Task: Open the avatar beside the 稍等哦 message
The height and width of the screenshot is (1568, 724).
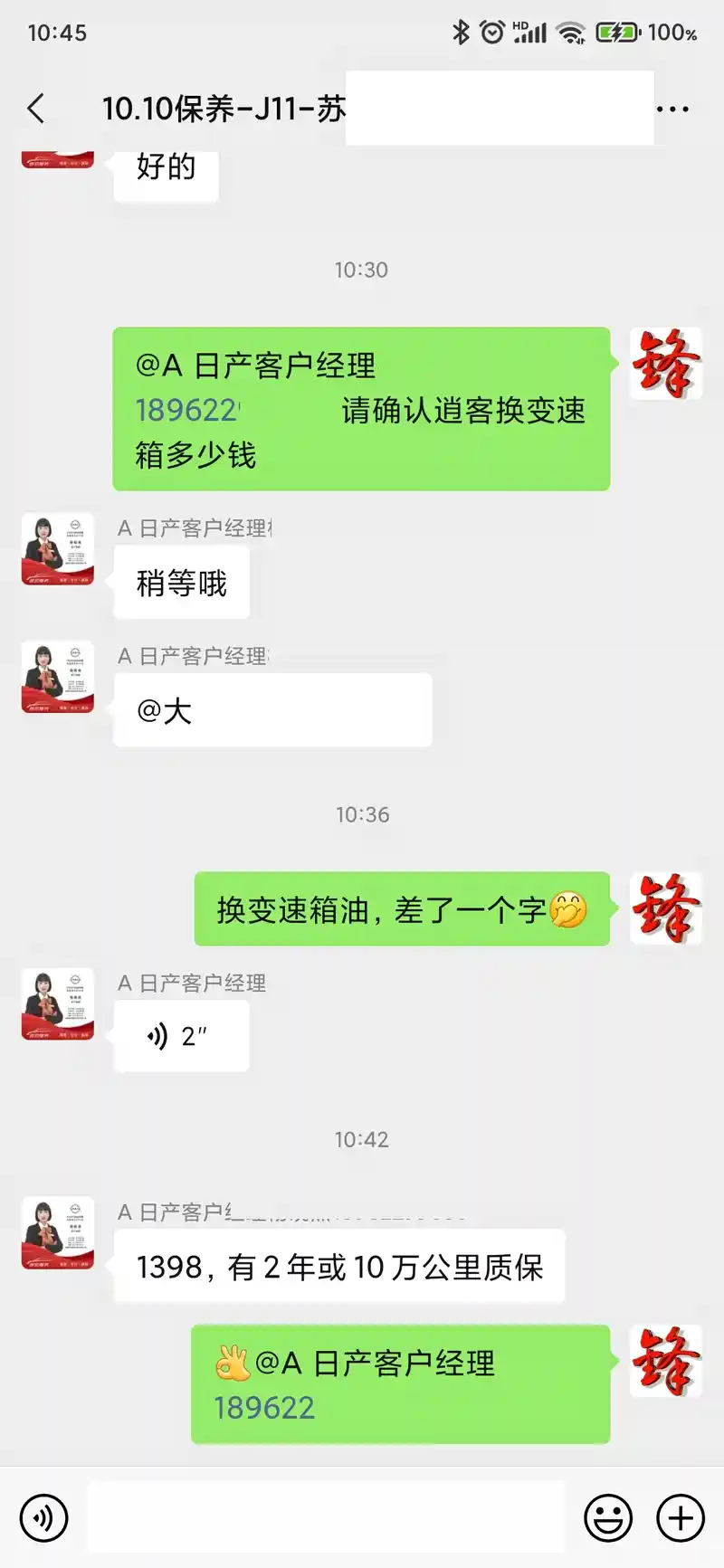Action: (x=58, y=549)
